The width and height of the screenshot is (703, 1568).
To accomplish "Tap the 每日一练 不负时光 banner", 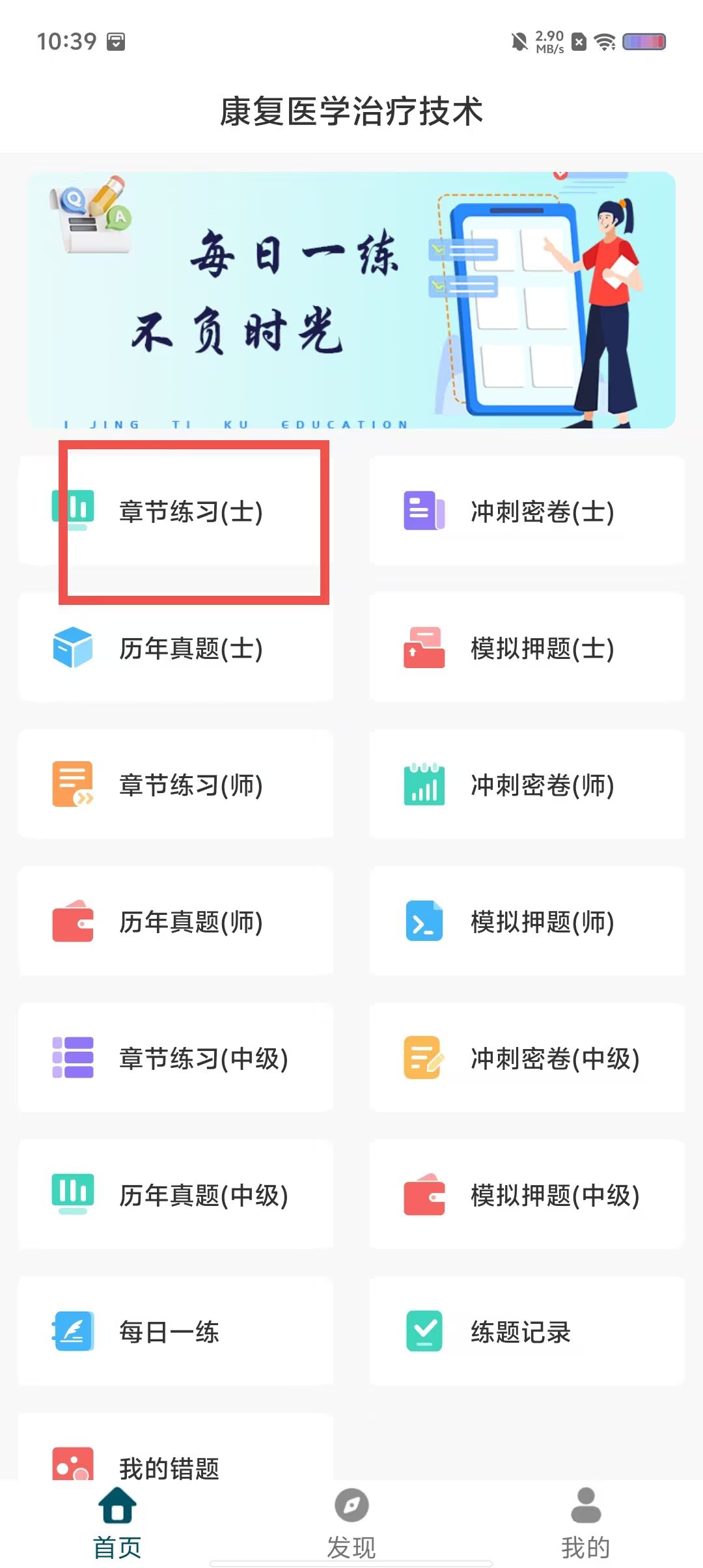I will point(351,300).
